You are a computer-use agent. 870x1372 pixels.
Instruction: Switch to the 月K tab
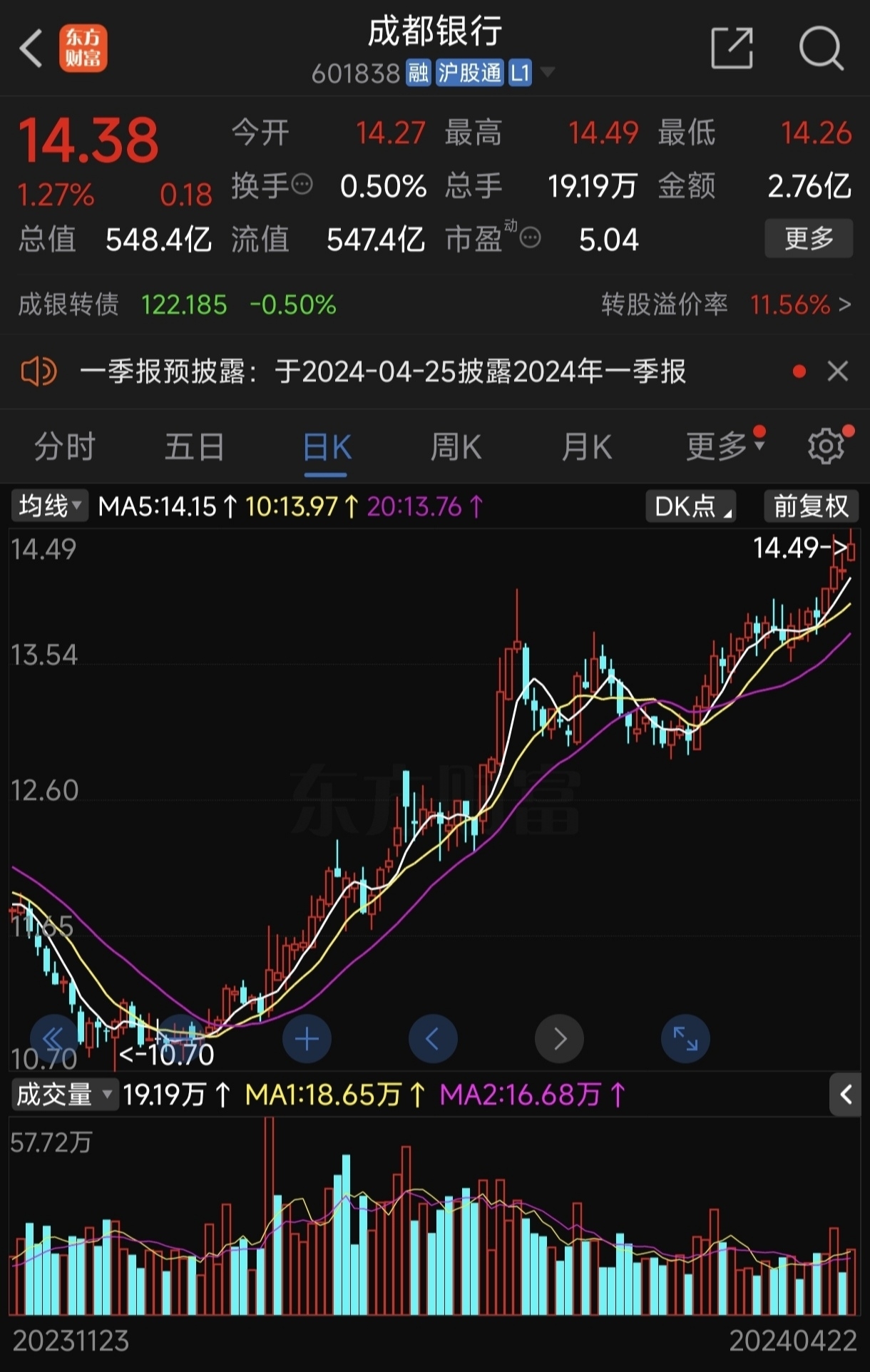586,446
